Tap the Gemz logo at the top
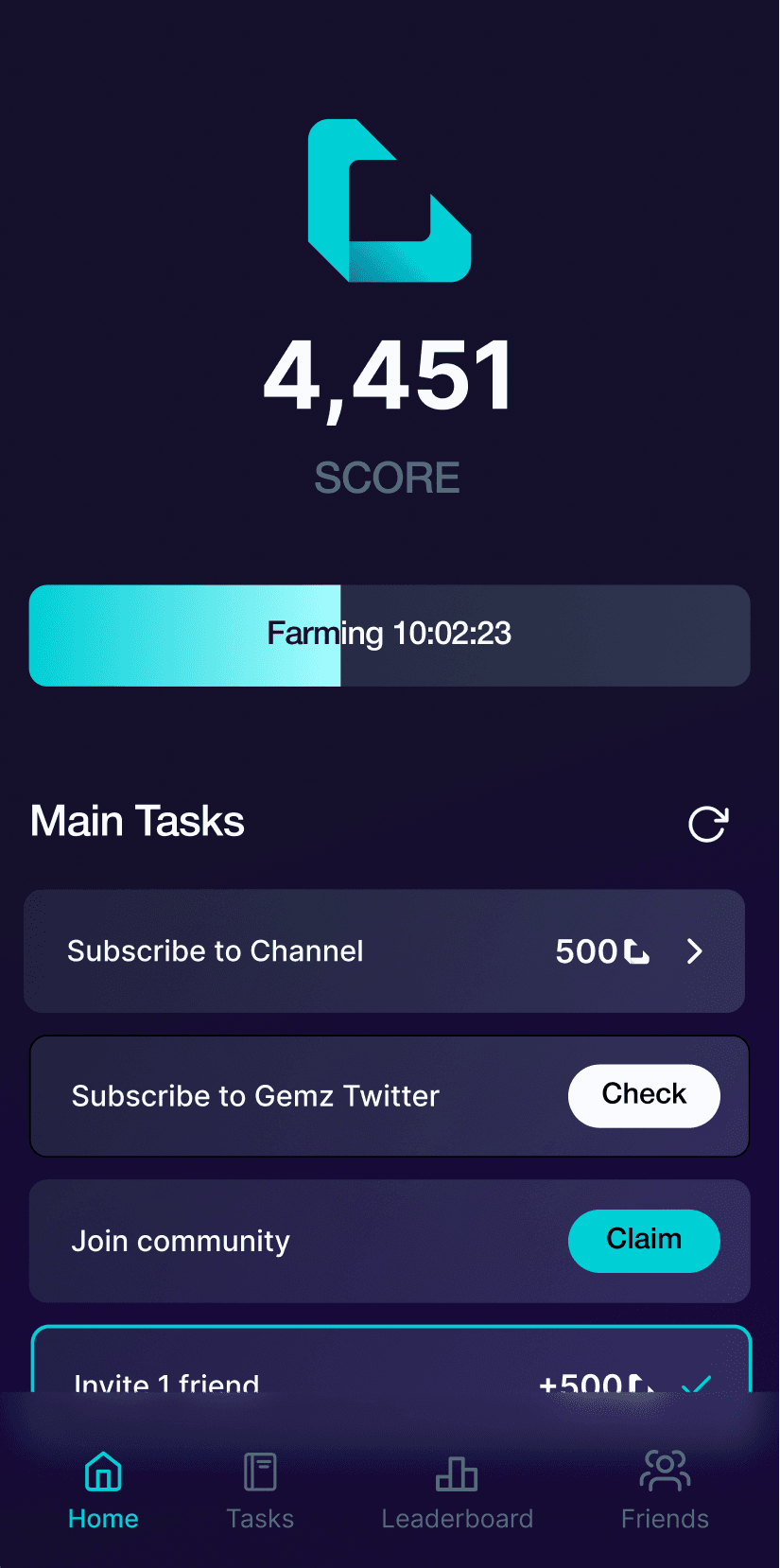 [x=389, y=200]
